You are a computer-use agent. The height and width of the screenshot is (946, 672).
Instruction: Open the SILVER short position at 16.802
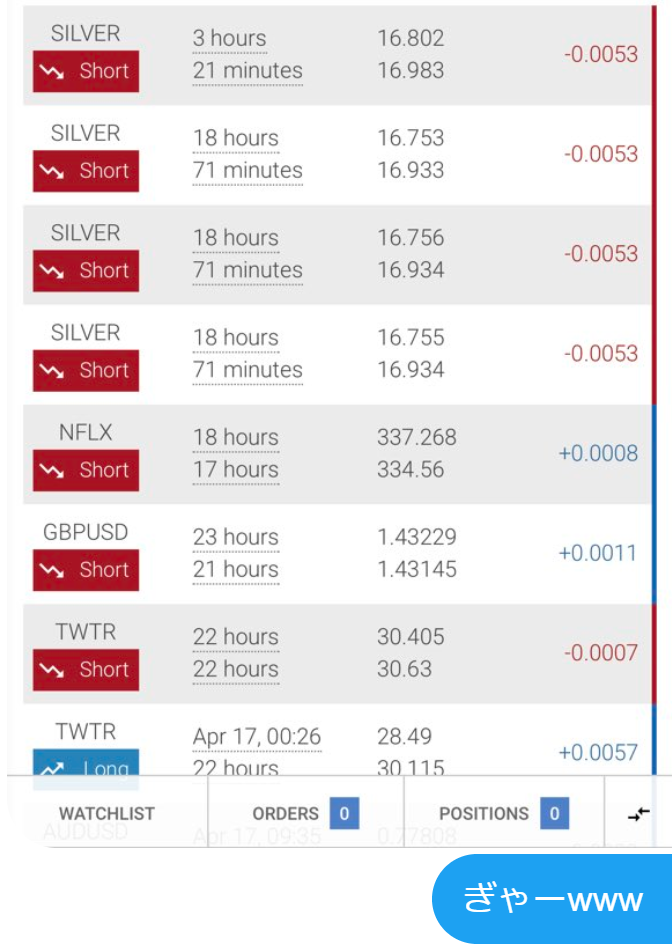coord(336,55)
